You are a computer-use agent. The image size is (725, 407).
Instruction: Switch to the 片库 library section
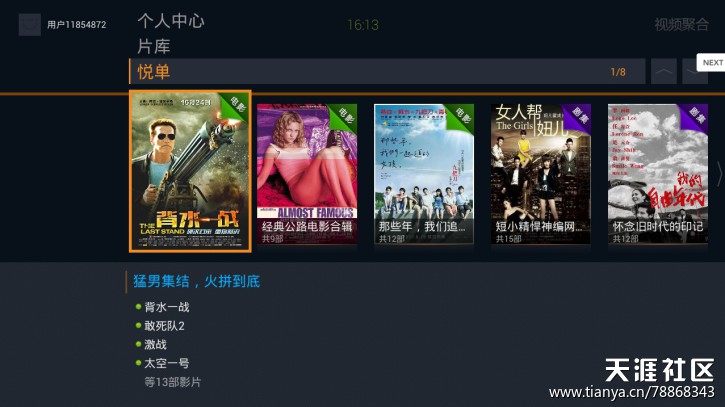[x=153, y=46]
